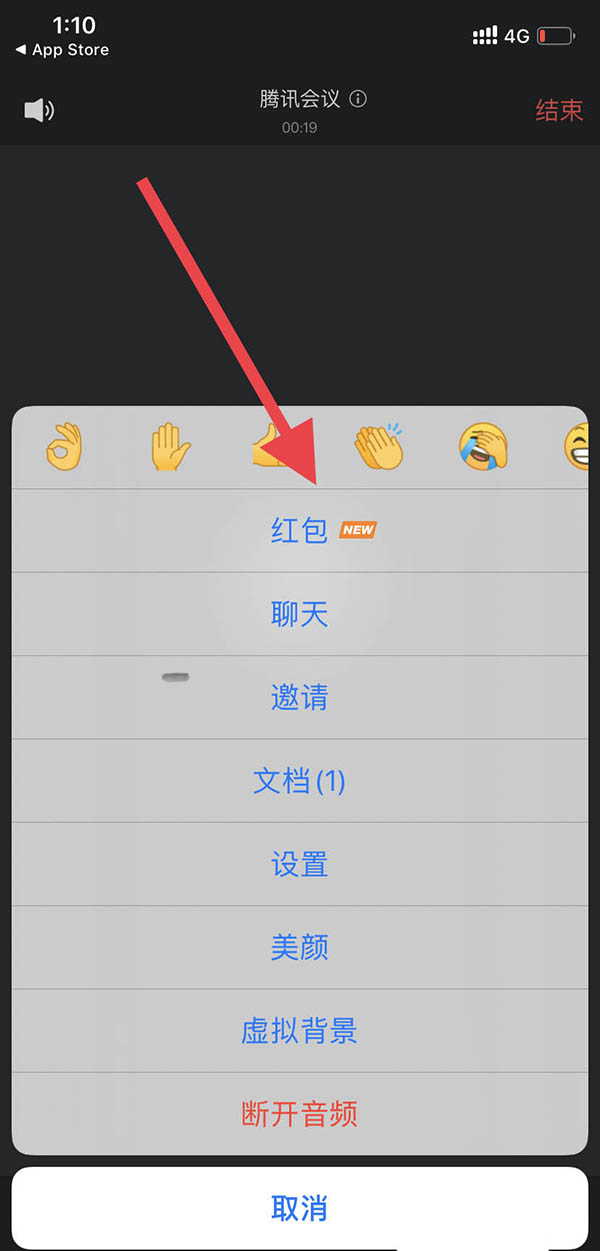The width and height of the screenshot is (600, 1251).
Task: Open 聊天 chat
Action: [300, 614]
